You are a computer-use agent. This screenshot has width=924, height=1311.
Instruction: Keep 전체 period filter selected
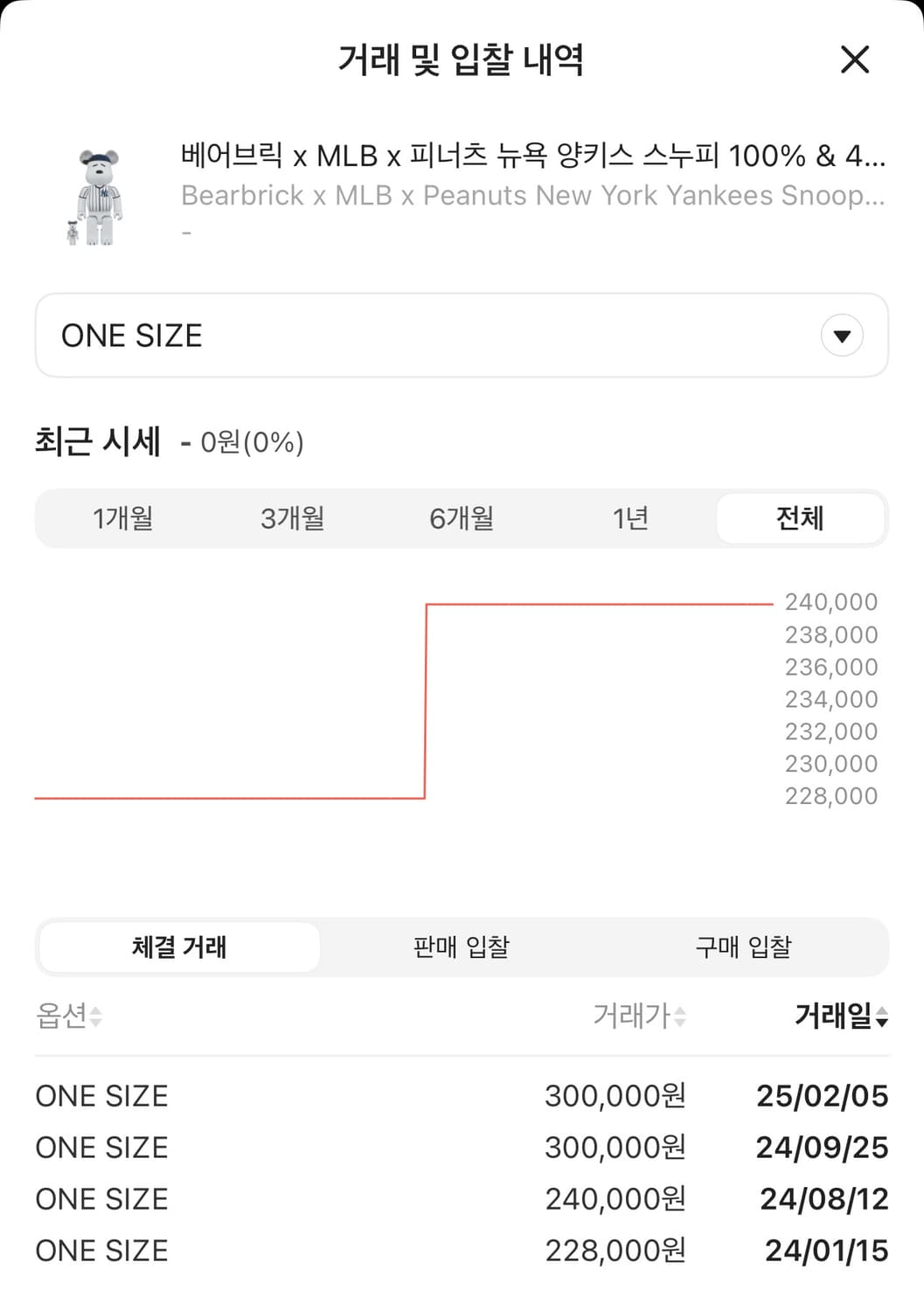(800, 518)
